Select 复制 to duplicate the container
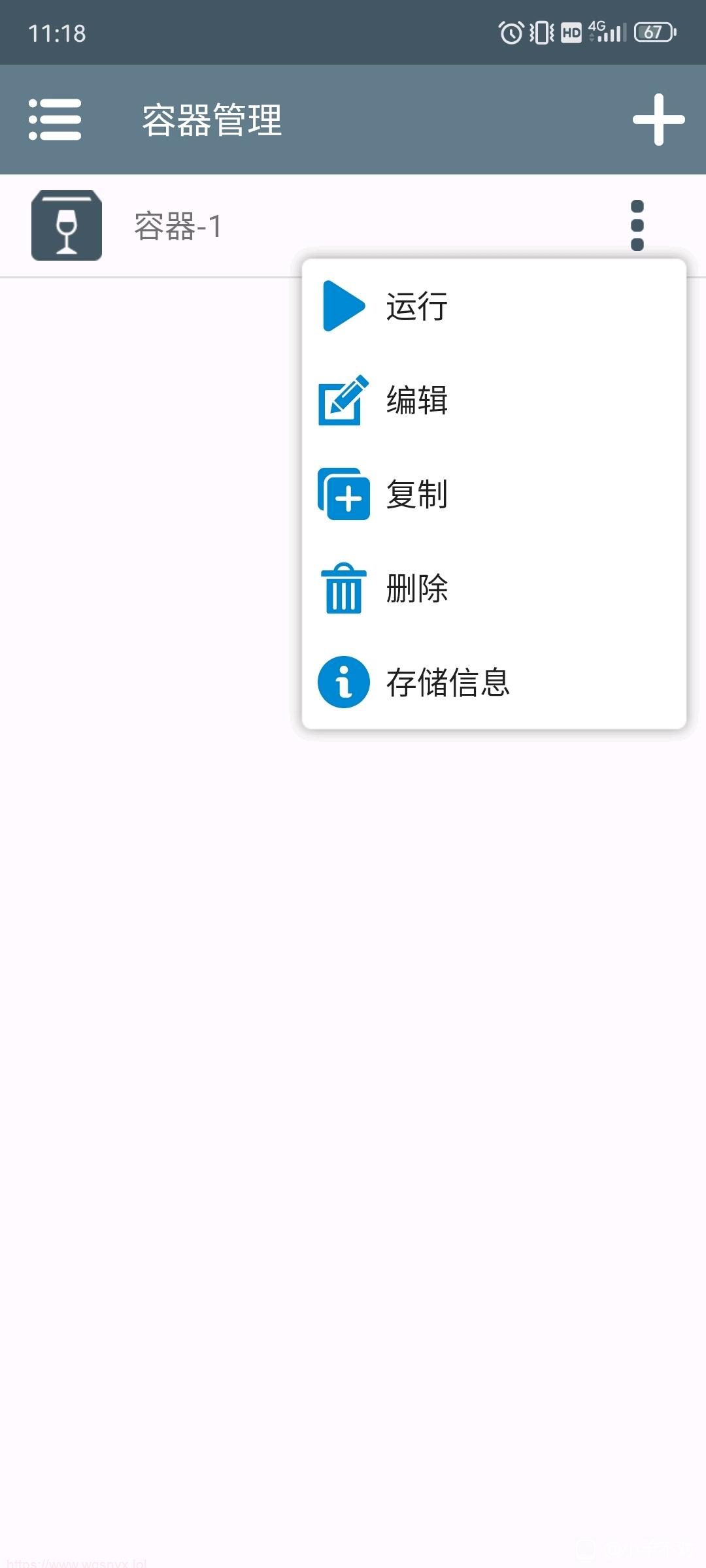This screenshot has height=1568, width=706. pyautogui.click(x=418, y=495)
